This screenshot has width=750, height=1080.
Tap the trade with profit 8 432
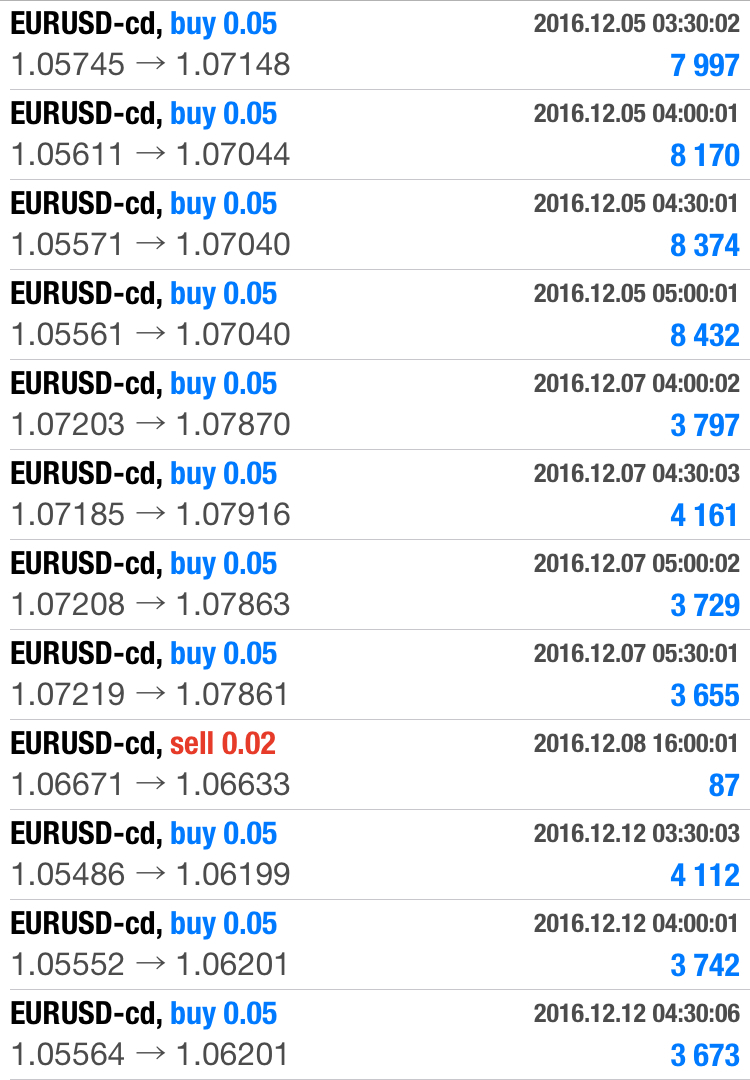(x=375, y=315)
